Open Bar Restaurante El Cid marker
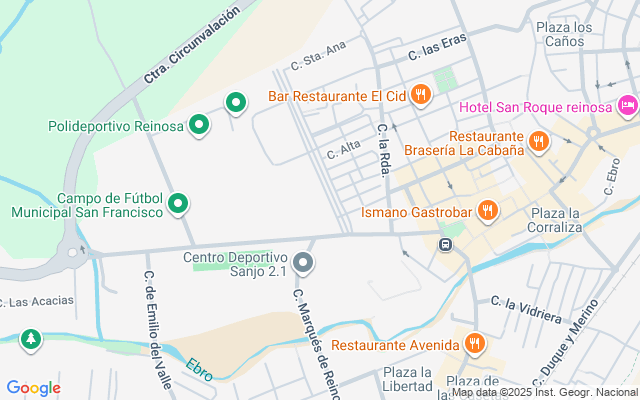The width and height of the screenshot is (640, 400). pos(421,96)
